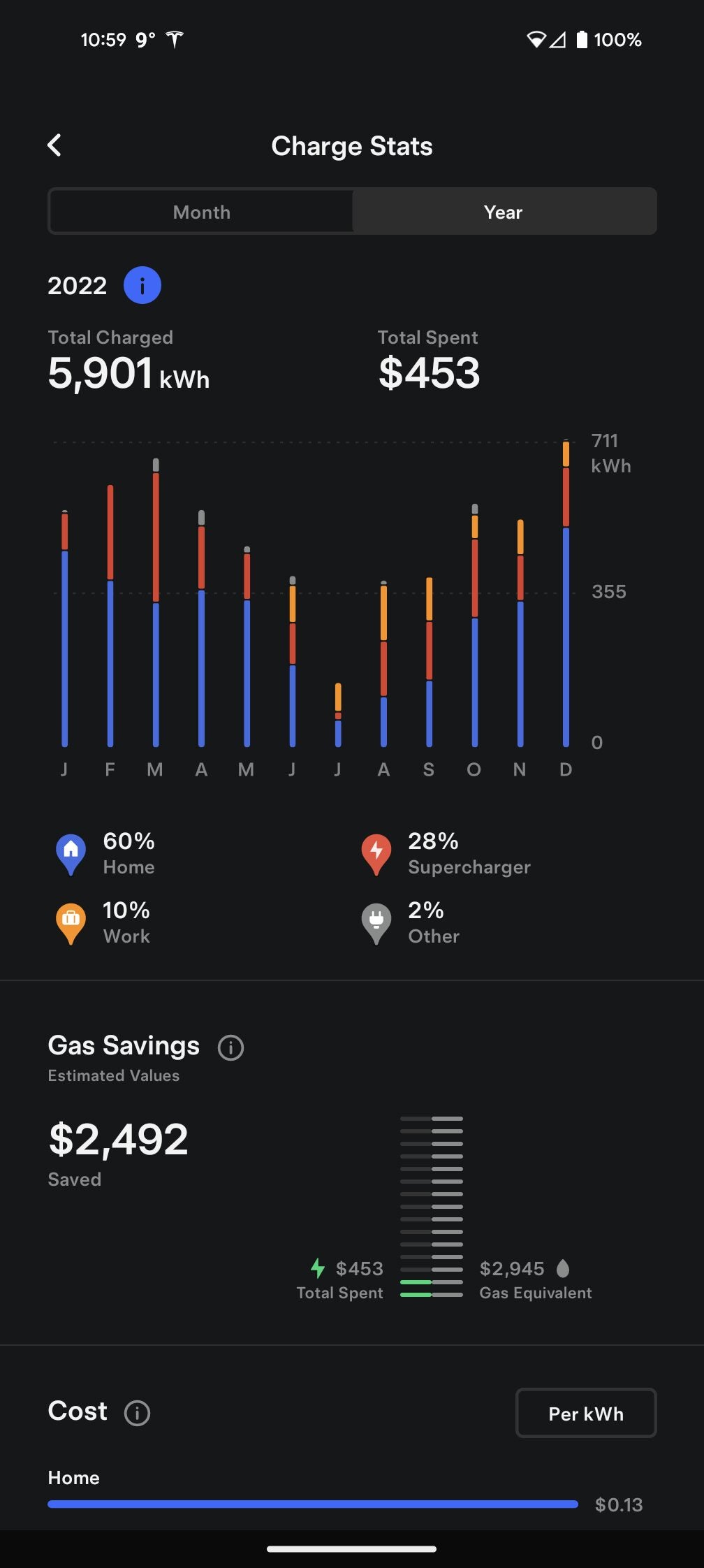The height and width of the screenshot is (1568, 704).
Task: Navigate back using the chevron arrow
Action: click(54, 145)
